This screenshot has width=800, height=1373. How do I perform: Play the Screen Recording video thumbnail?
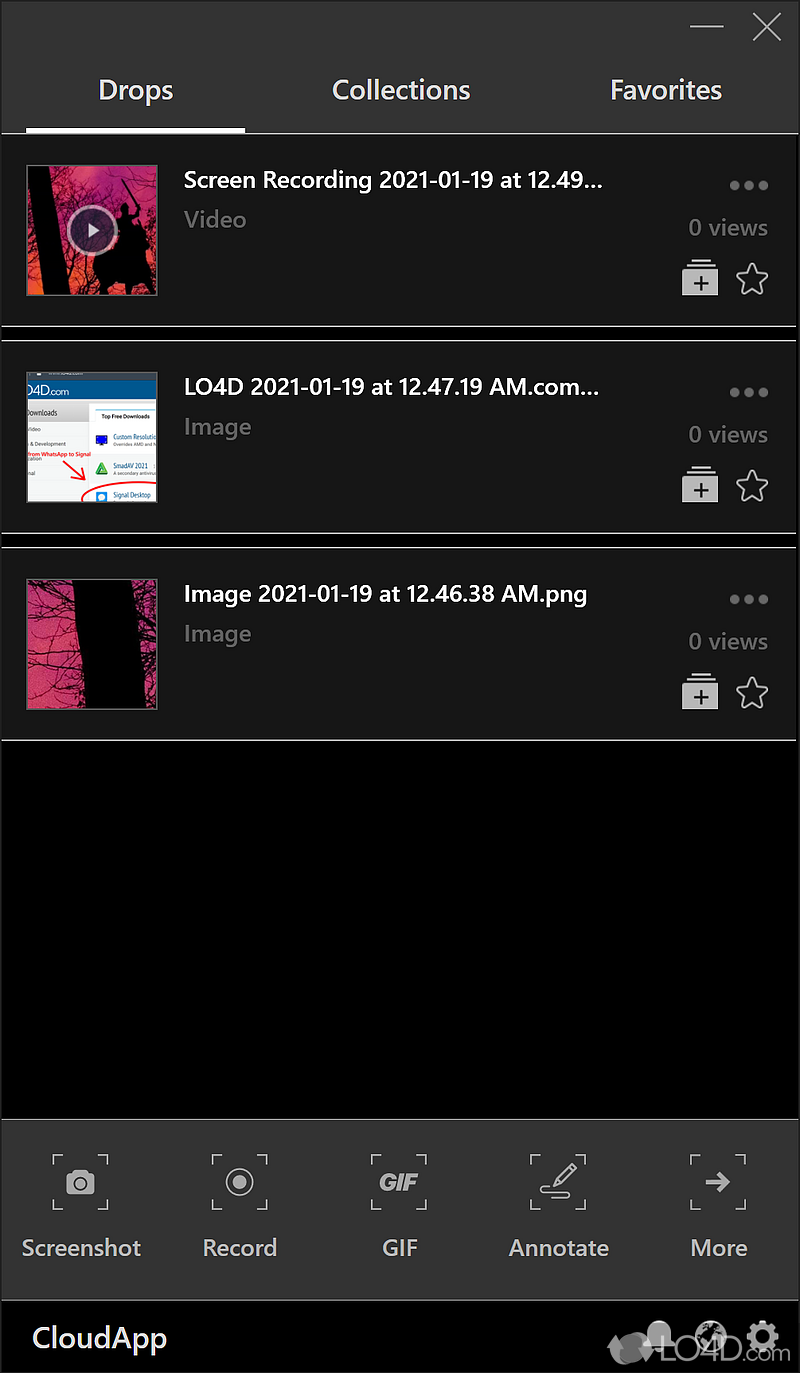click(x=91, y=230)
